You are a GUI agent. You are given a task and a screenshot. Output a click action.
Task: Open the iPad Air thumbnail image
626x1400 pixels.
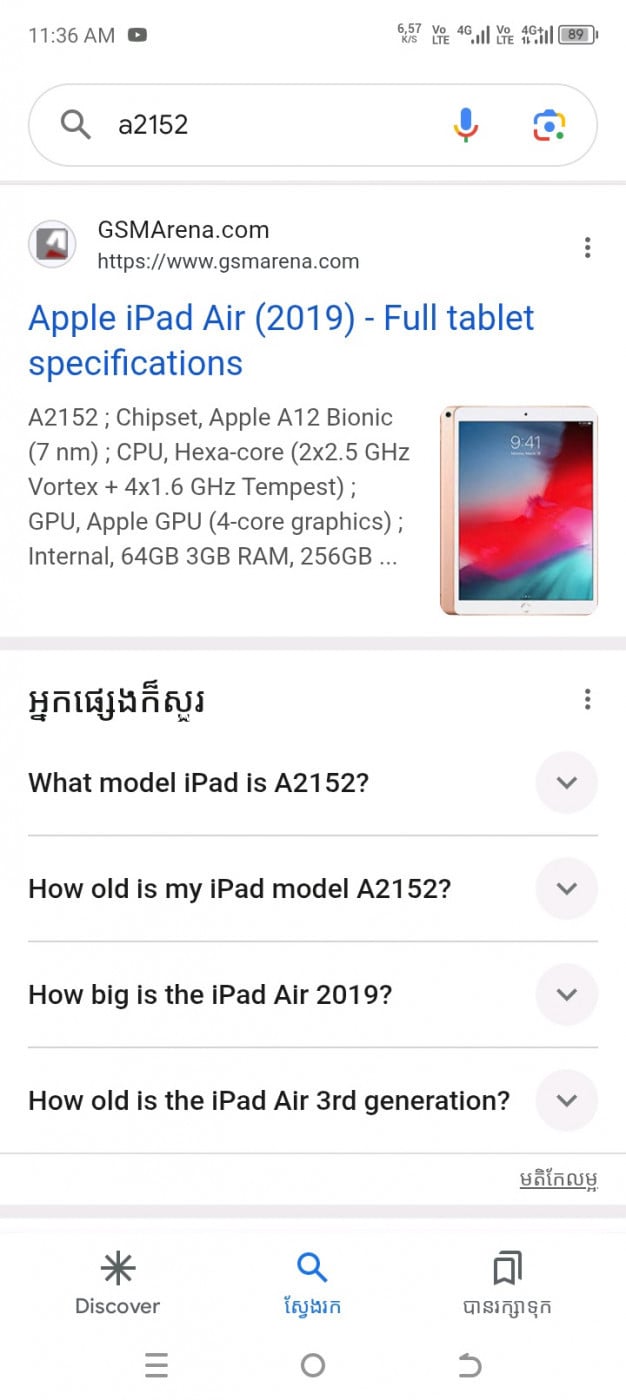point(518,509)
